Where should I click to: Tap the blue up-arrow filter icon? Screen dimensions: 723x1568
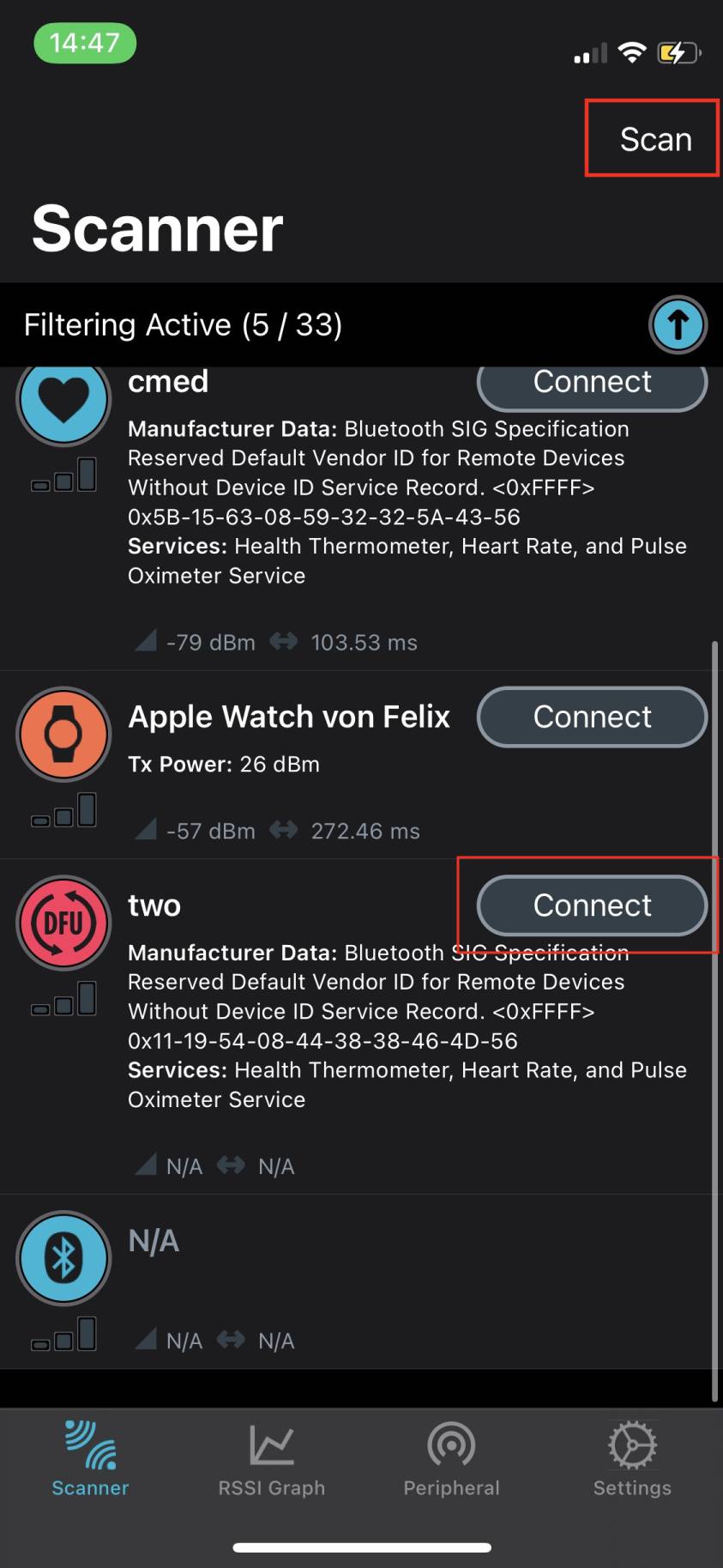point(678,325)
